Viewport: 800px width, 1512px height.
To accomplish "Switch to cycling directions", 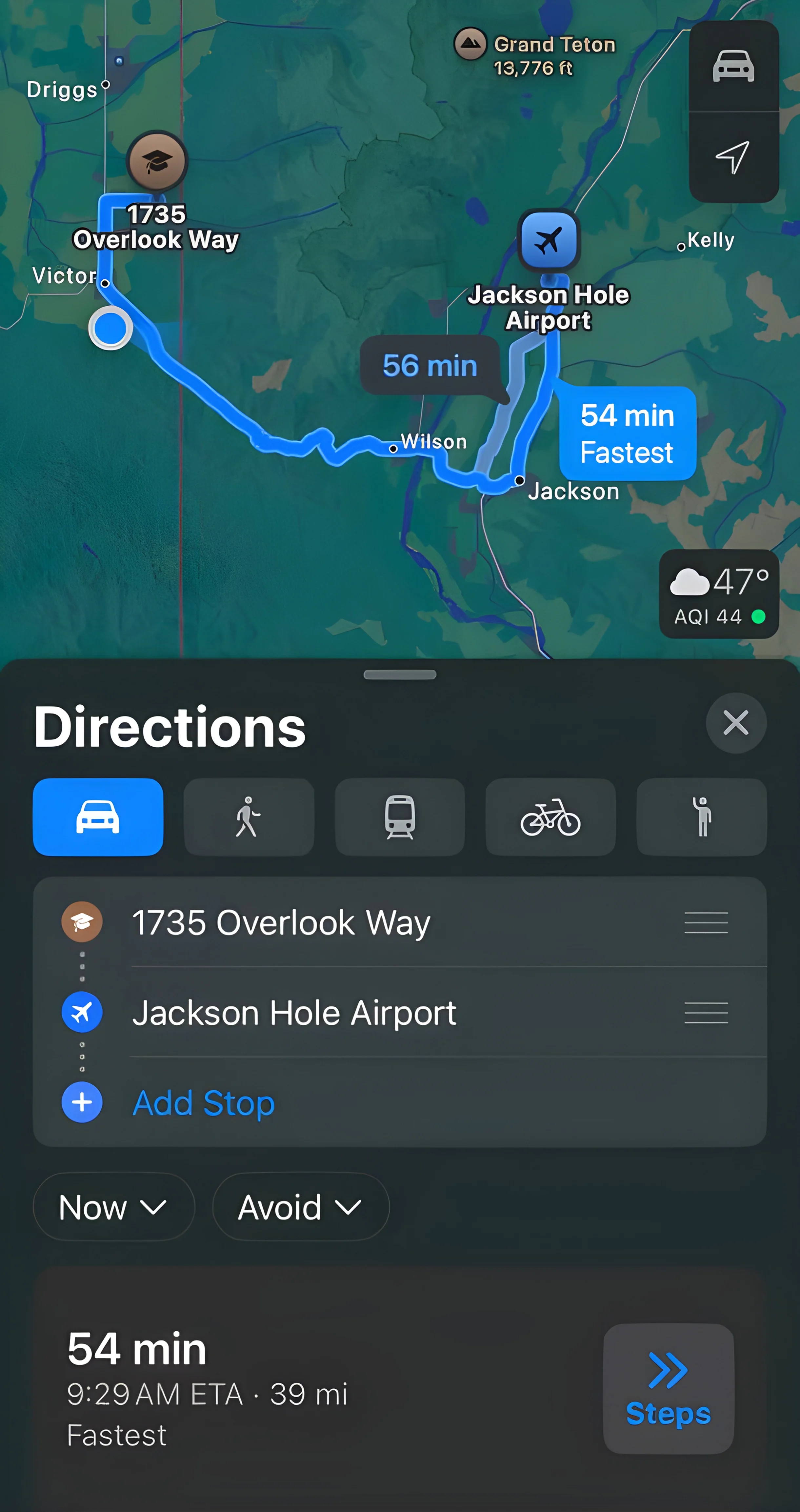I will (550, 816).
